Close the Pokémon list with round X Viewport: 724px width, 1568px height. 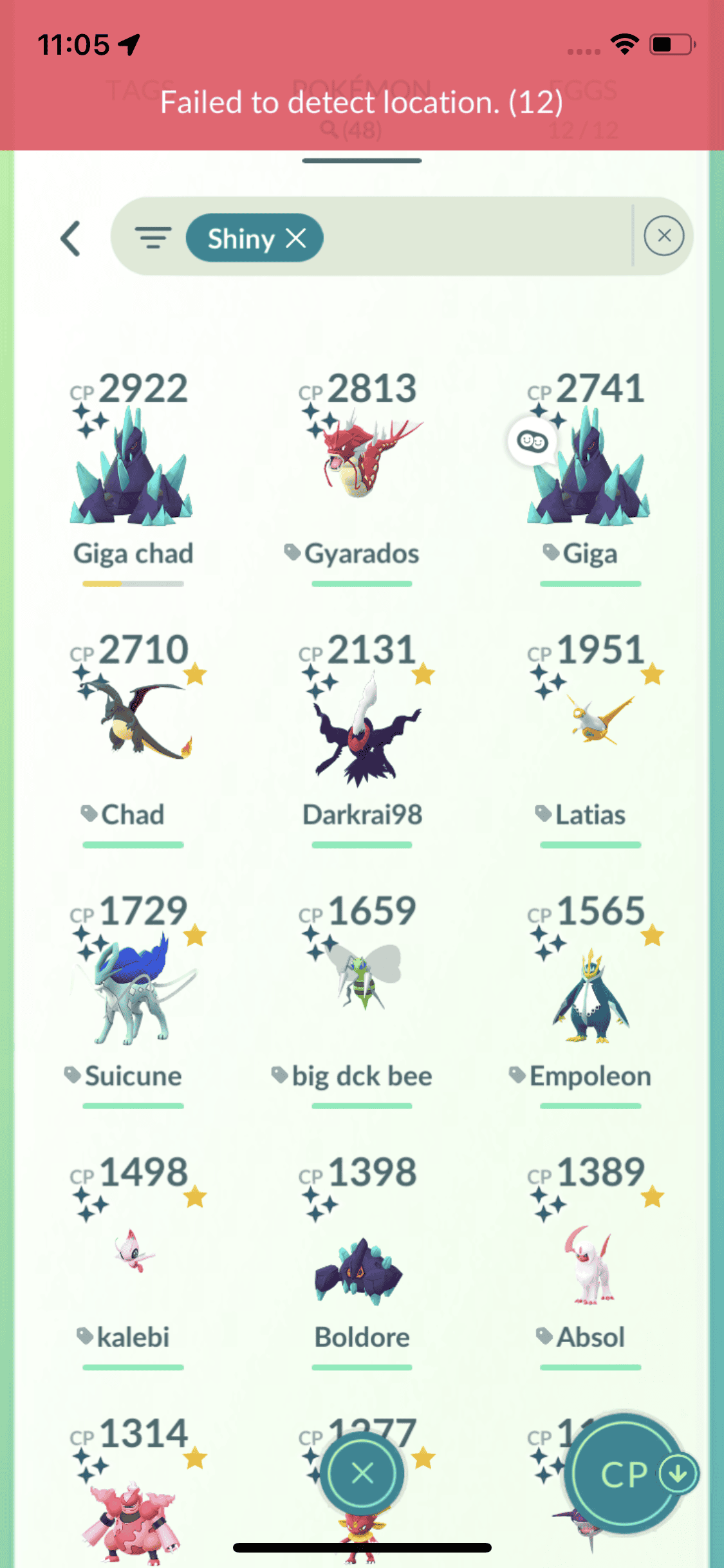click(362, 1473)
